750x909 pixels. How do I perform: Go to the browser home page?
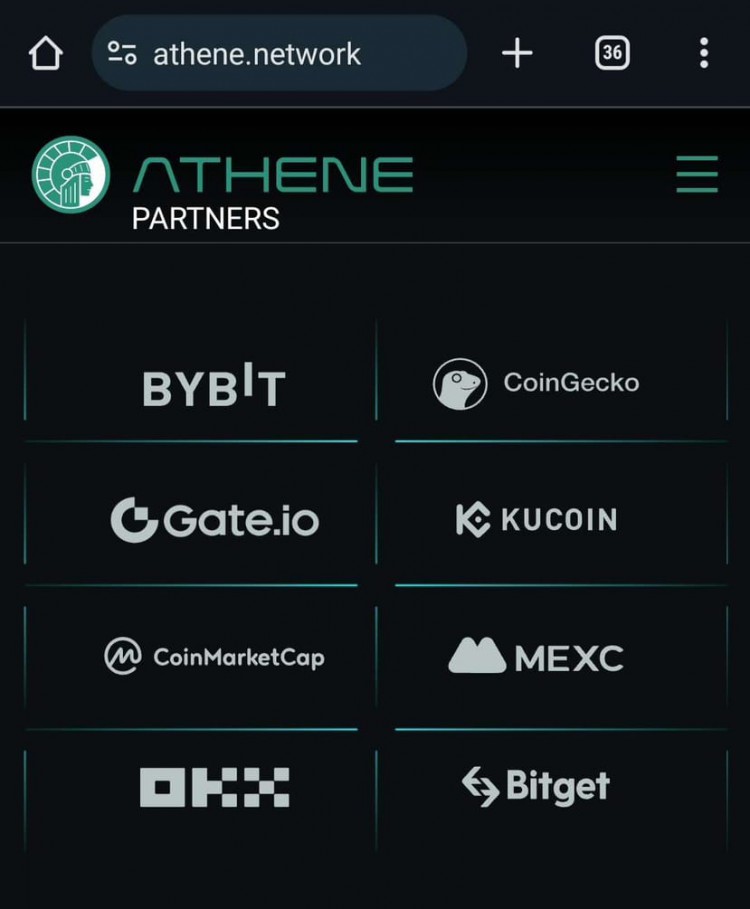pyautogui.click(x=45, y=54)
